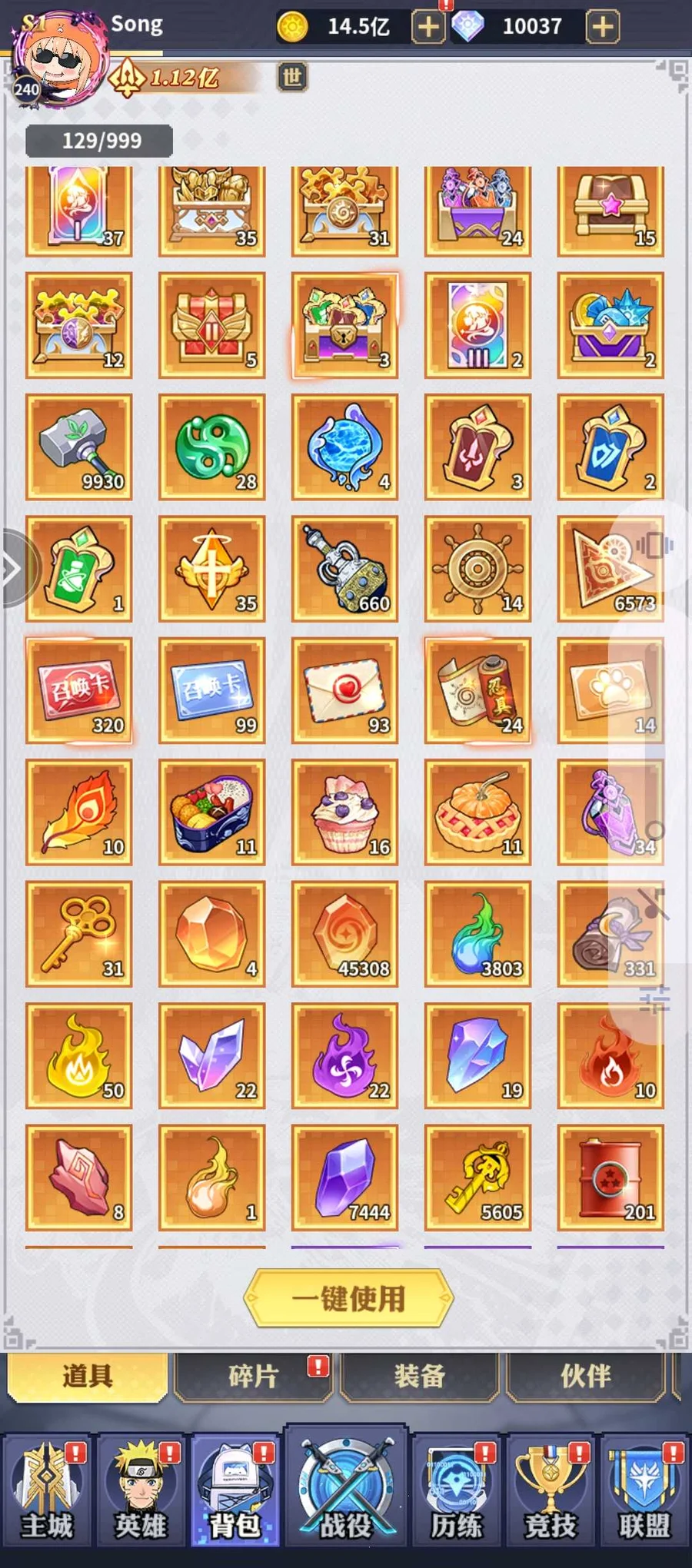Screen dimensions: 692x1568
Task: Select the blue 召唤卡 with 99
Action: click(212, 690)
